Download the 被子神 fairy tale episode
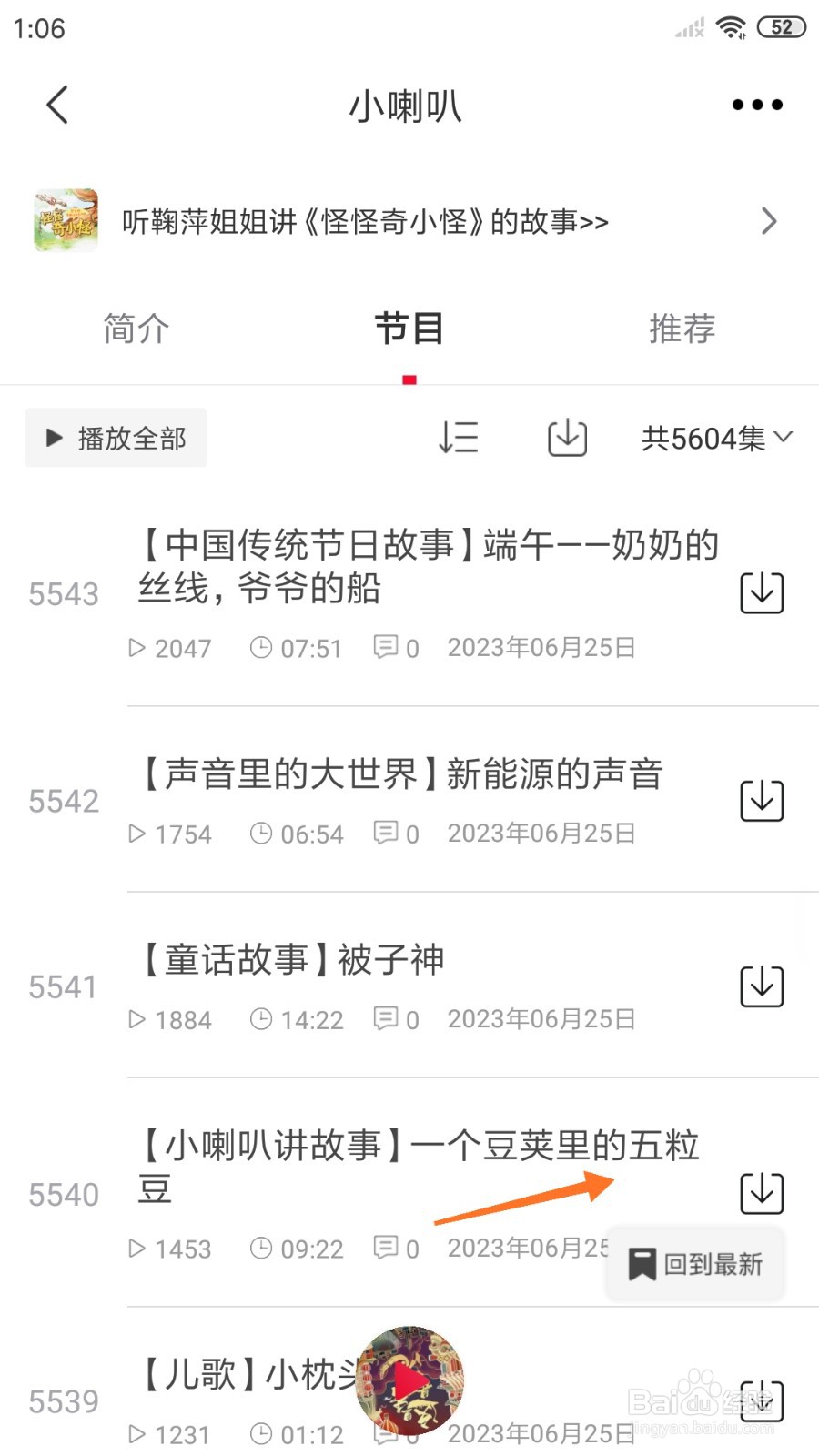Image resolution: width=819 pixels, height=1456 pixels. pyautogui.click(x=761, y=985)
